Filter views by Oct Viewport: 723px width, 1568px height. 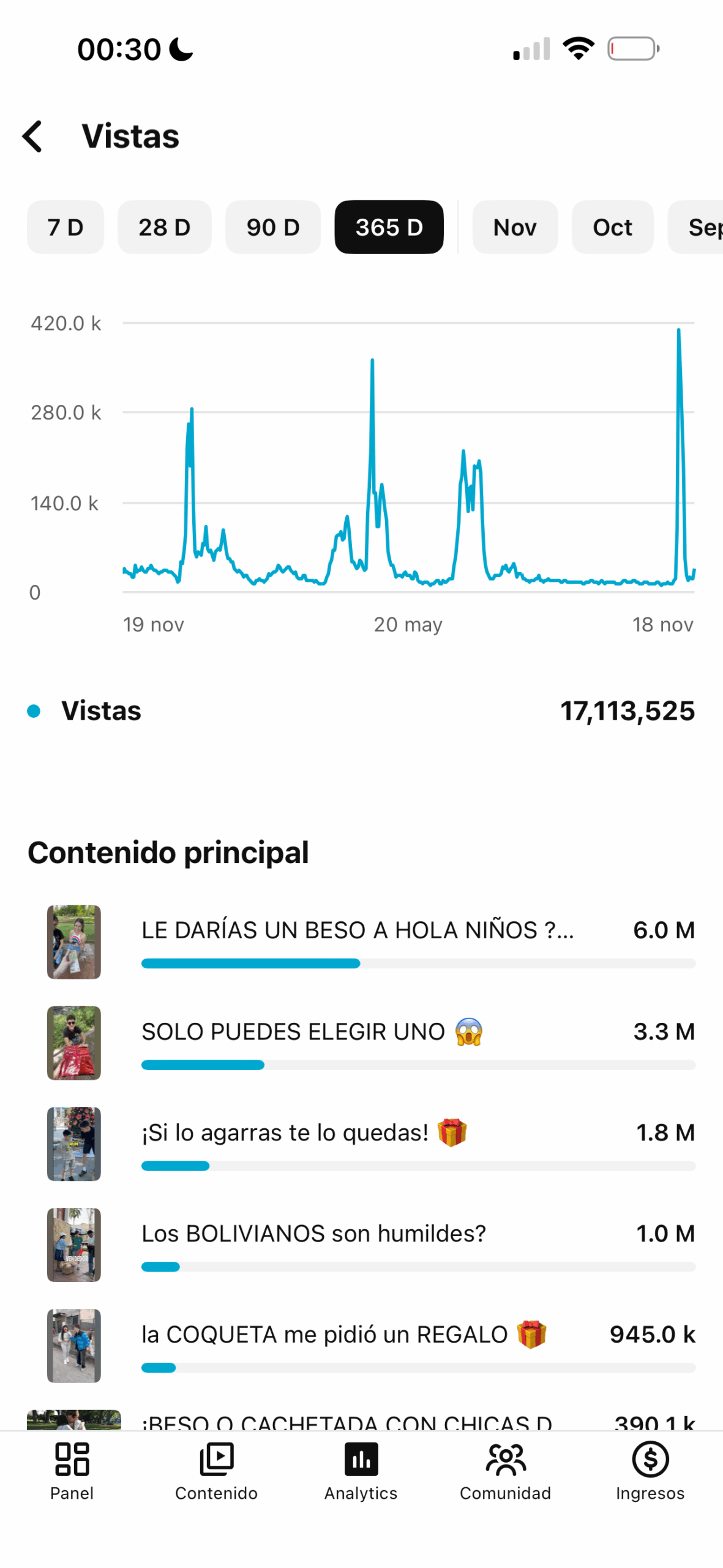tap(612, 227)
